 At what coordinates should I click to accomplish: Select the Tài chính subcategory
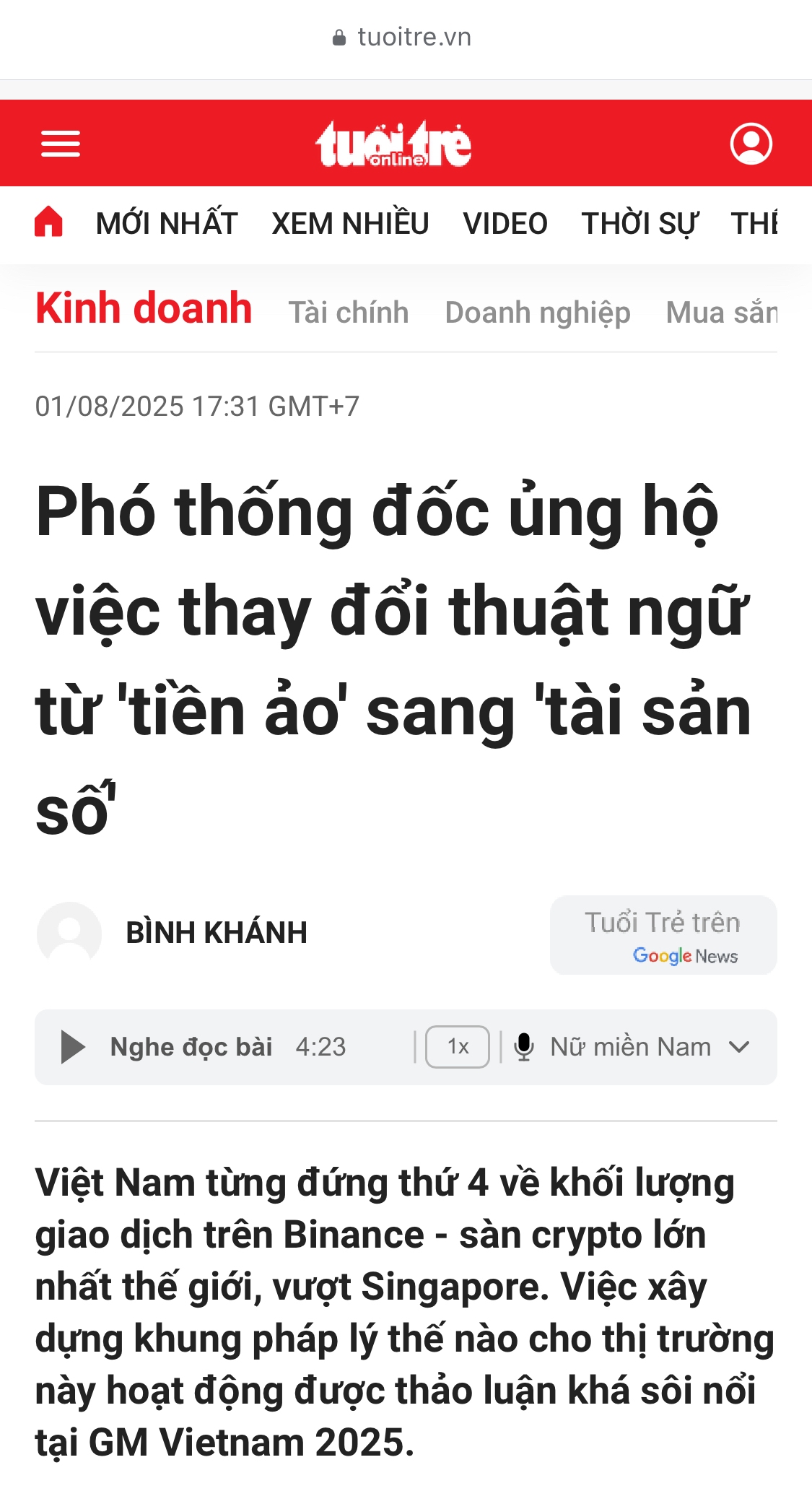click(349, 313)
